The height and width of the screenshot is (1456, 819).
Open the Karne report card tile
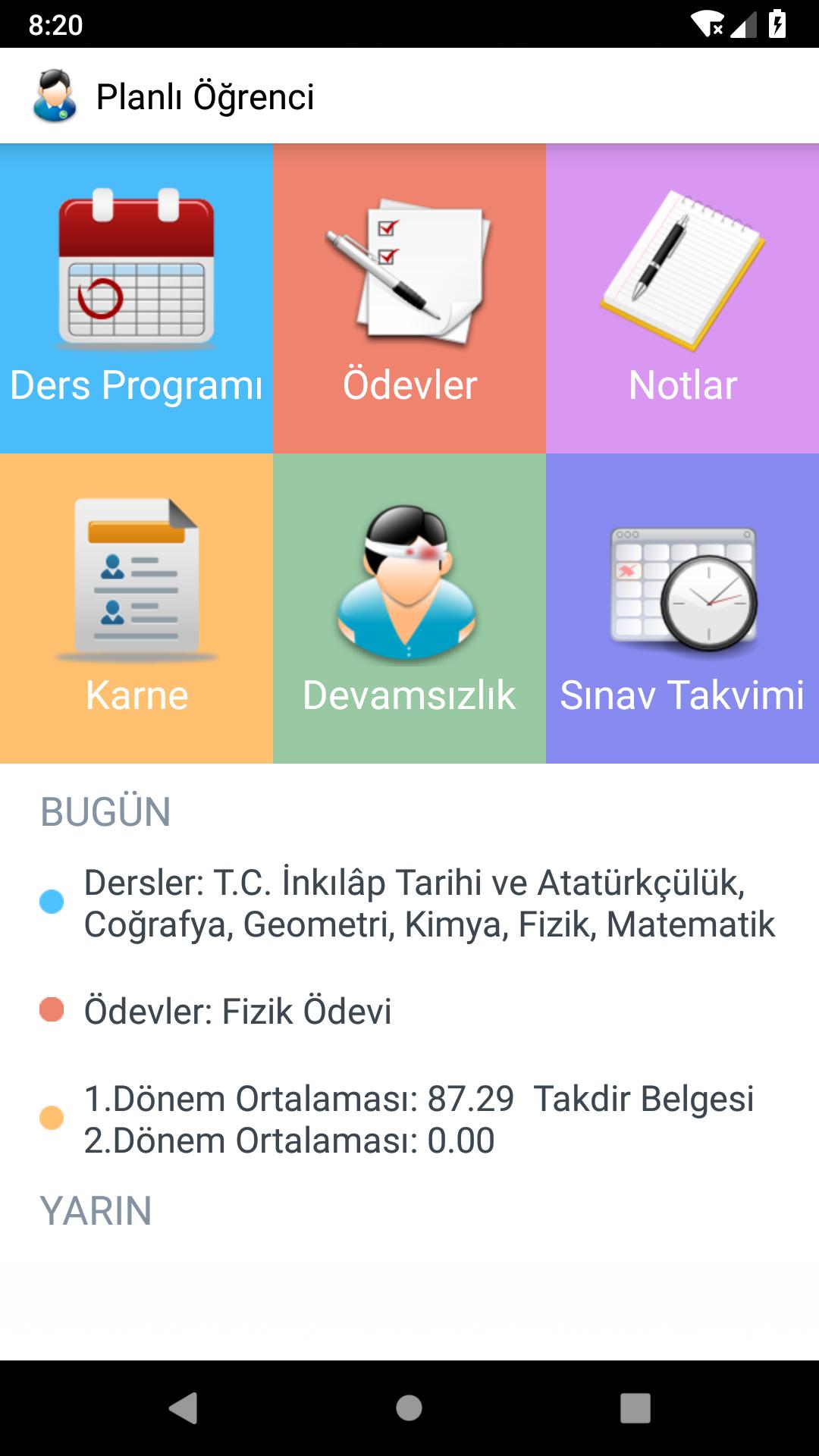tap(136, 608)
